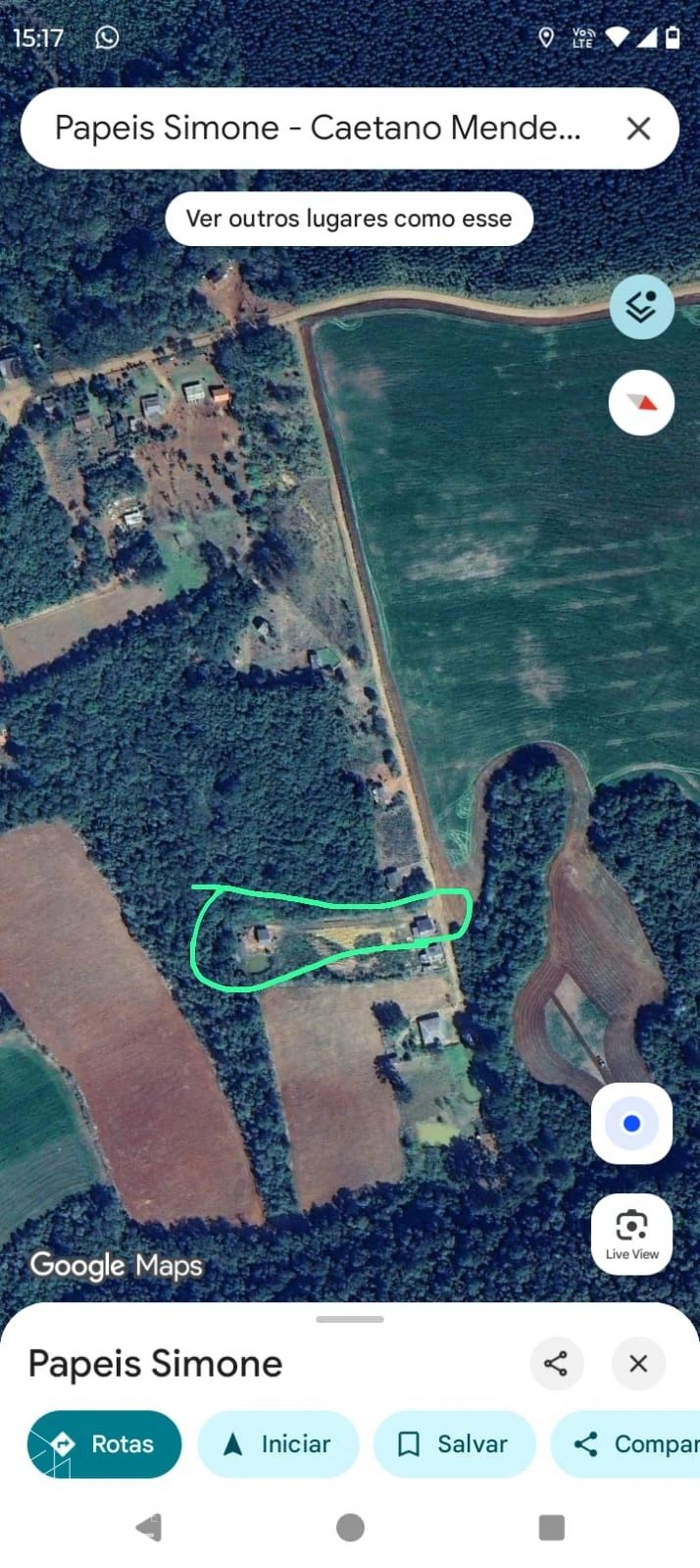Tap 'Ver outros lugares como esse' chip
The image size is (700, 1568).
pyautogui.click(x=349, y=219)
